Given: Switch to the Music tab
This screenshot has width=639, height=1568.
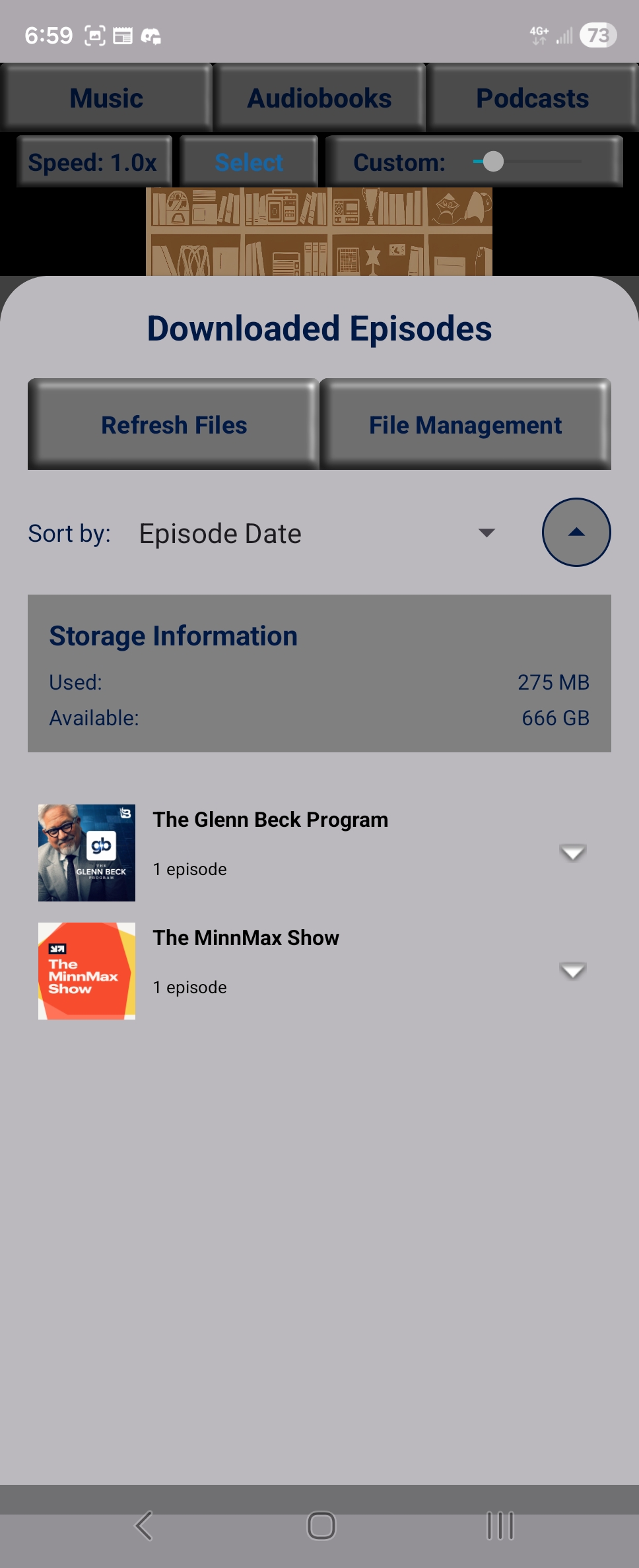Looking at the screenshot, I should [106, 97].
